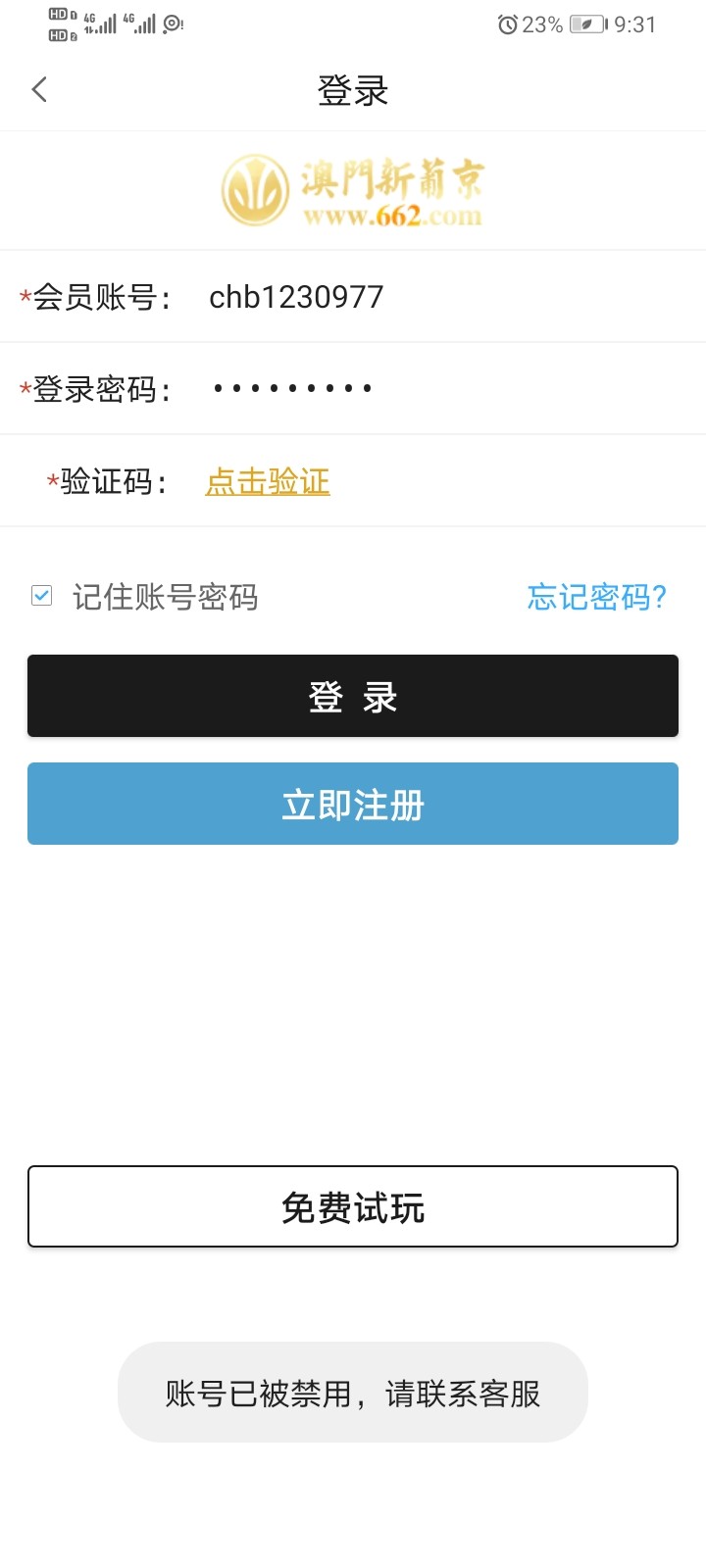Tap 立即注册 to register
This screenshot has height=1568, width=706.
point(353,804)
